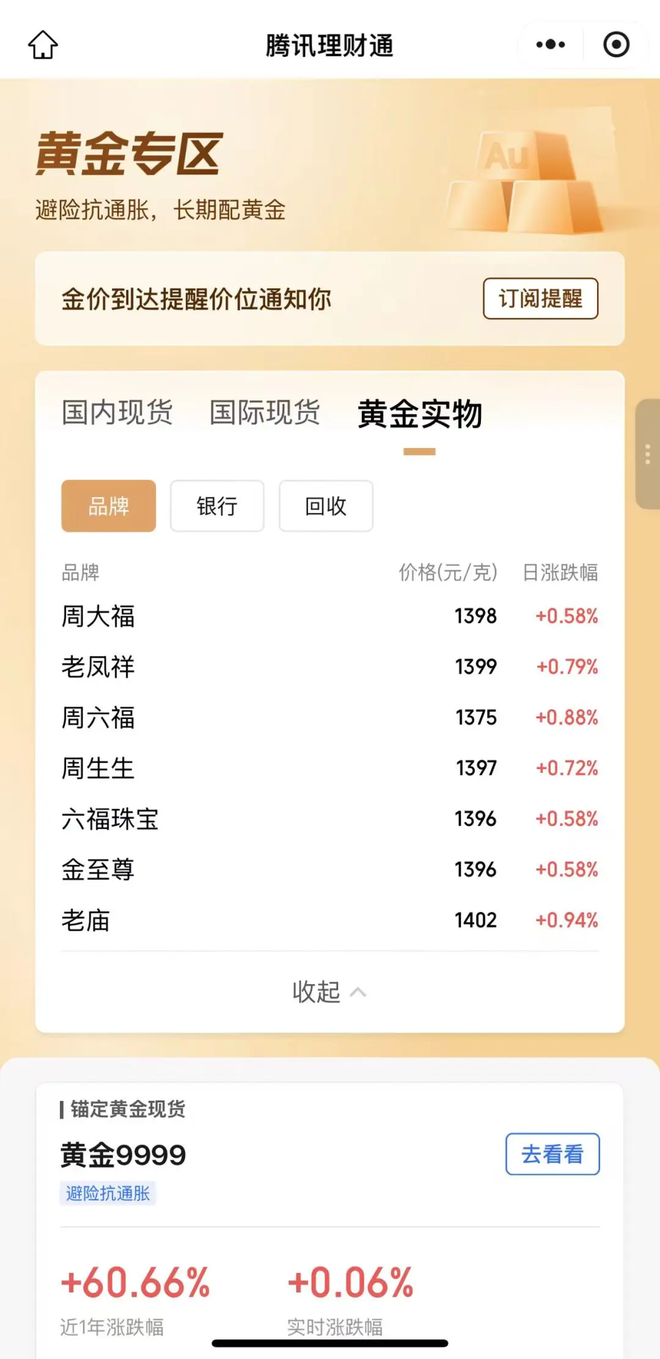Tap the 订阅提醒 button
The width and height of the screenshot is (660, 1359).
click(x=540, y=299)
